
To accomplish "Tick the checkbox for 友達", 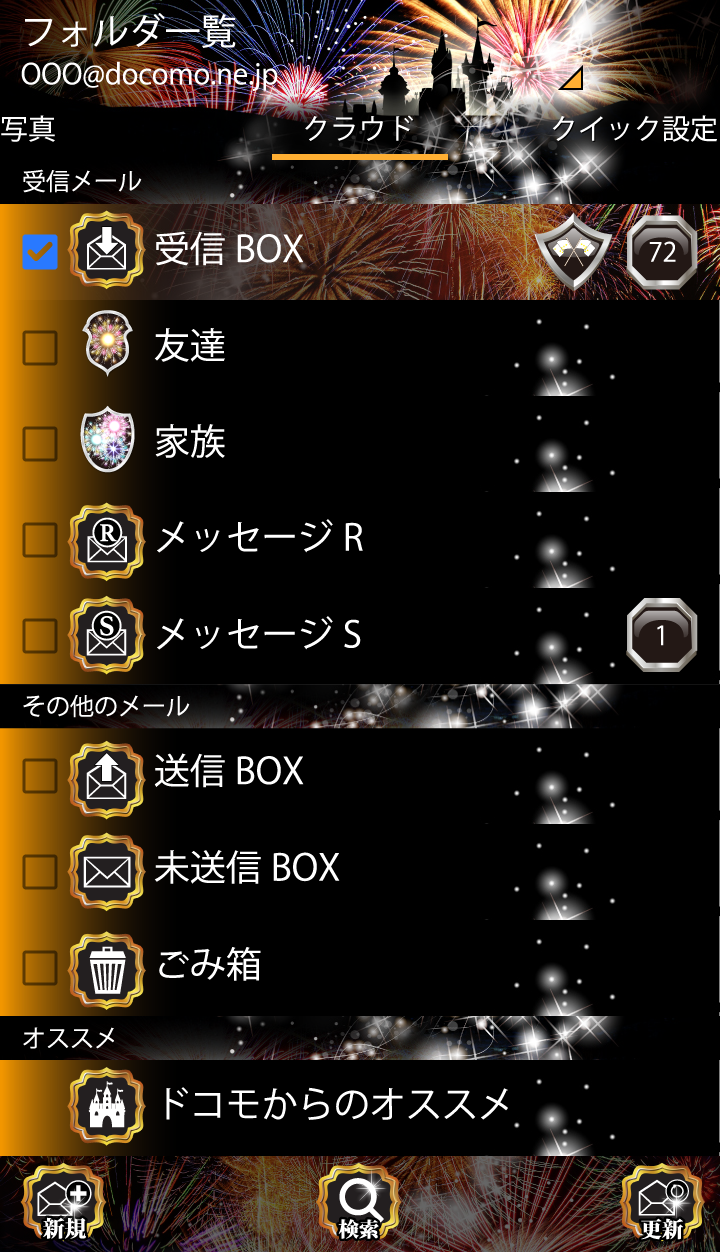I will coord(40,347).
